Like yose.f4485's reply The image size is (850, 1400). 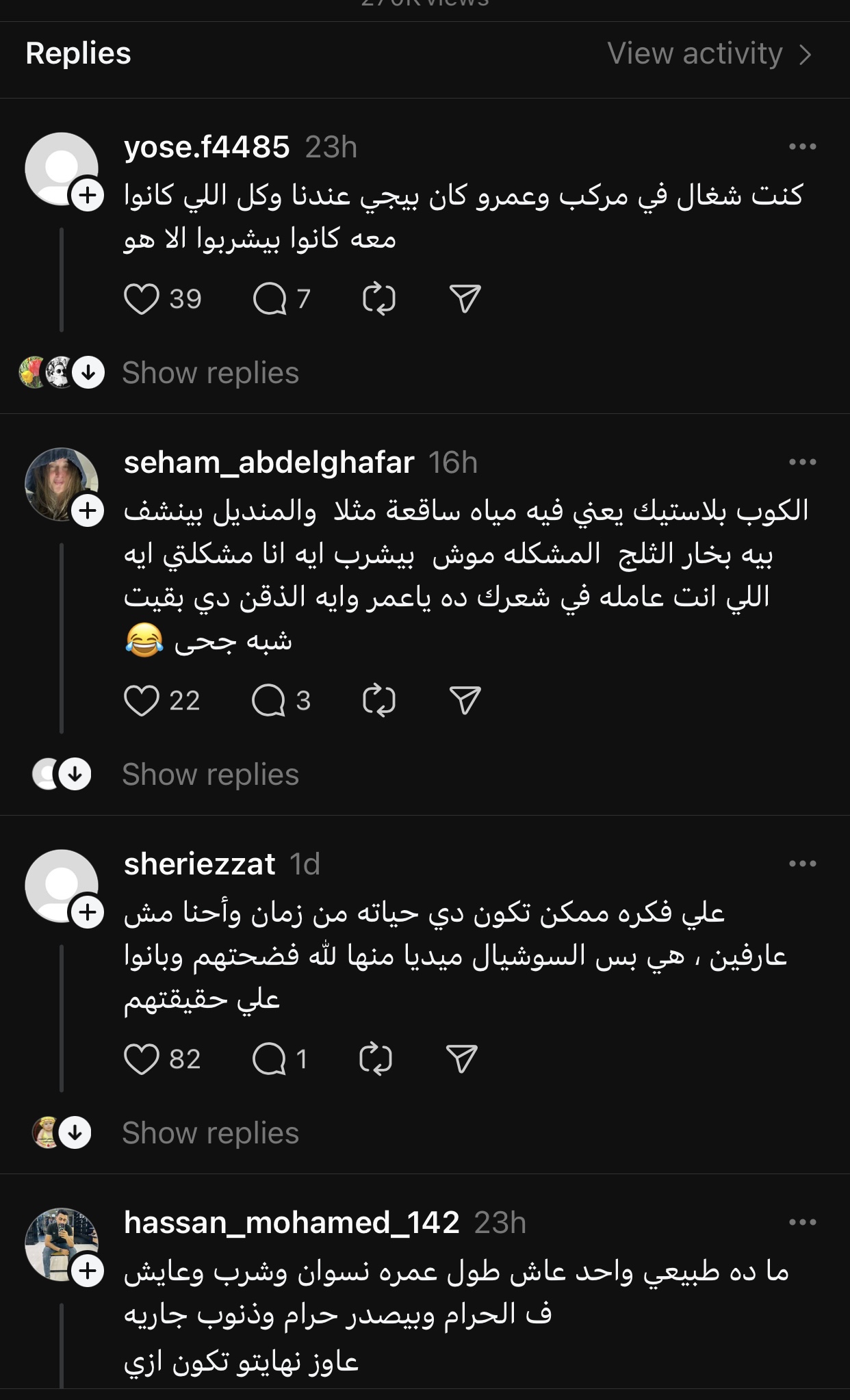(142, 299)
